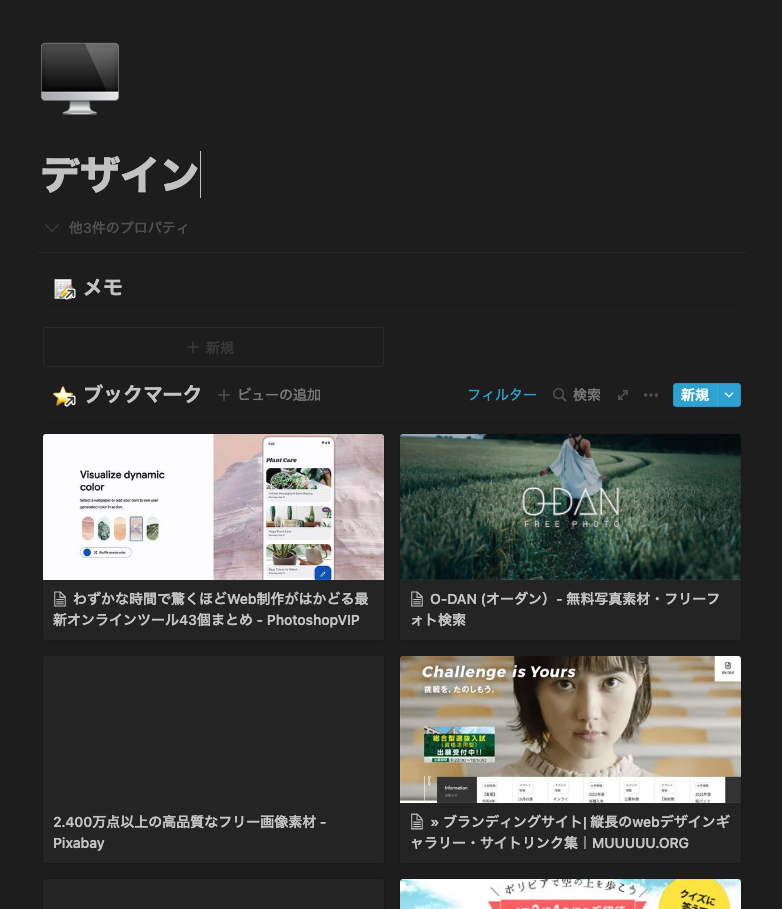
Task: Create a new bookmark with blue 新規 button
Action: point(694,395)
